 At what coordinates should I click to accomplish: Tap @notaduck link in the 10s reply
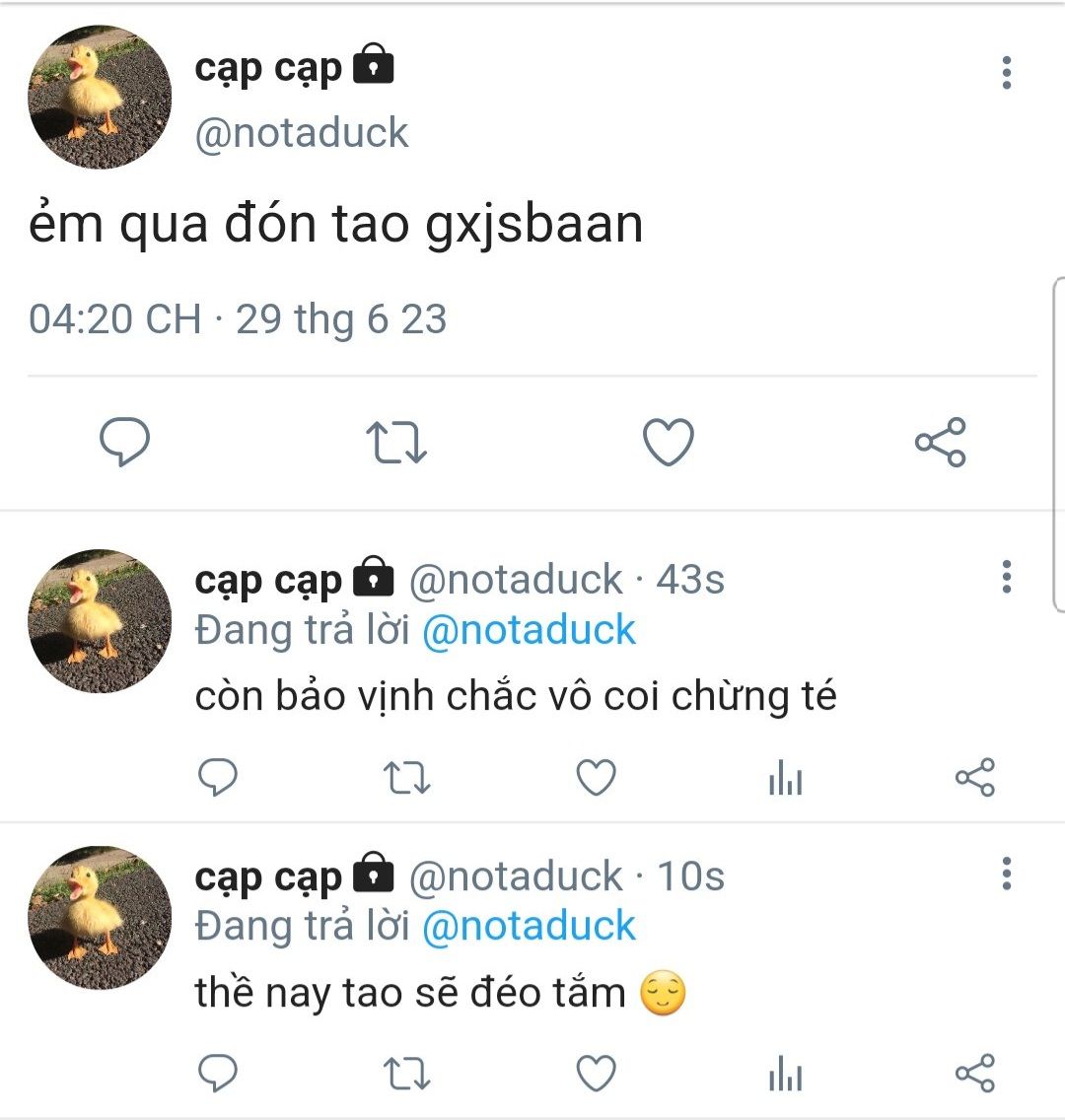coord(529,927)
